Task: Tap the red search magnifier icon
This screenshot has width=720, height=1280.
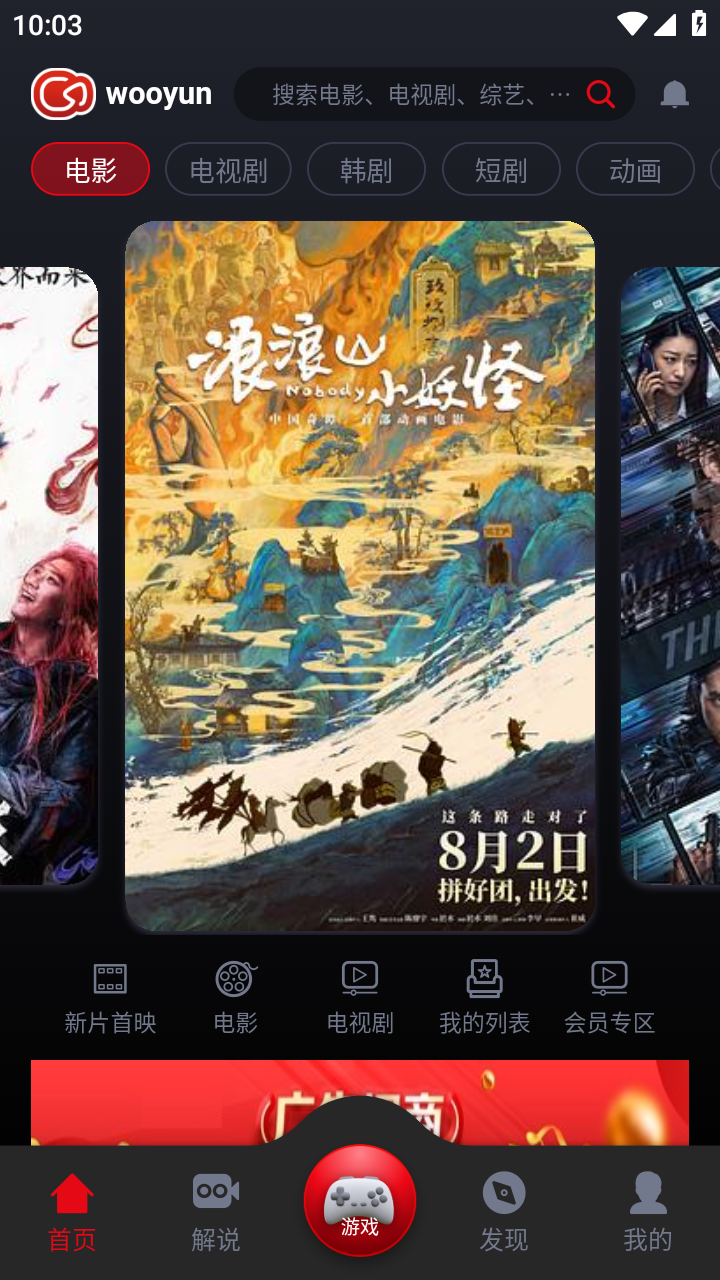Action: pos(601,94)
